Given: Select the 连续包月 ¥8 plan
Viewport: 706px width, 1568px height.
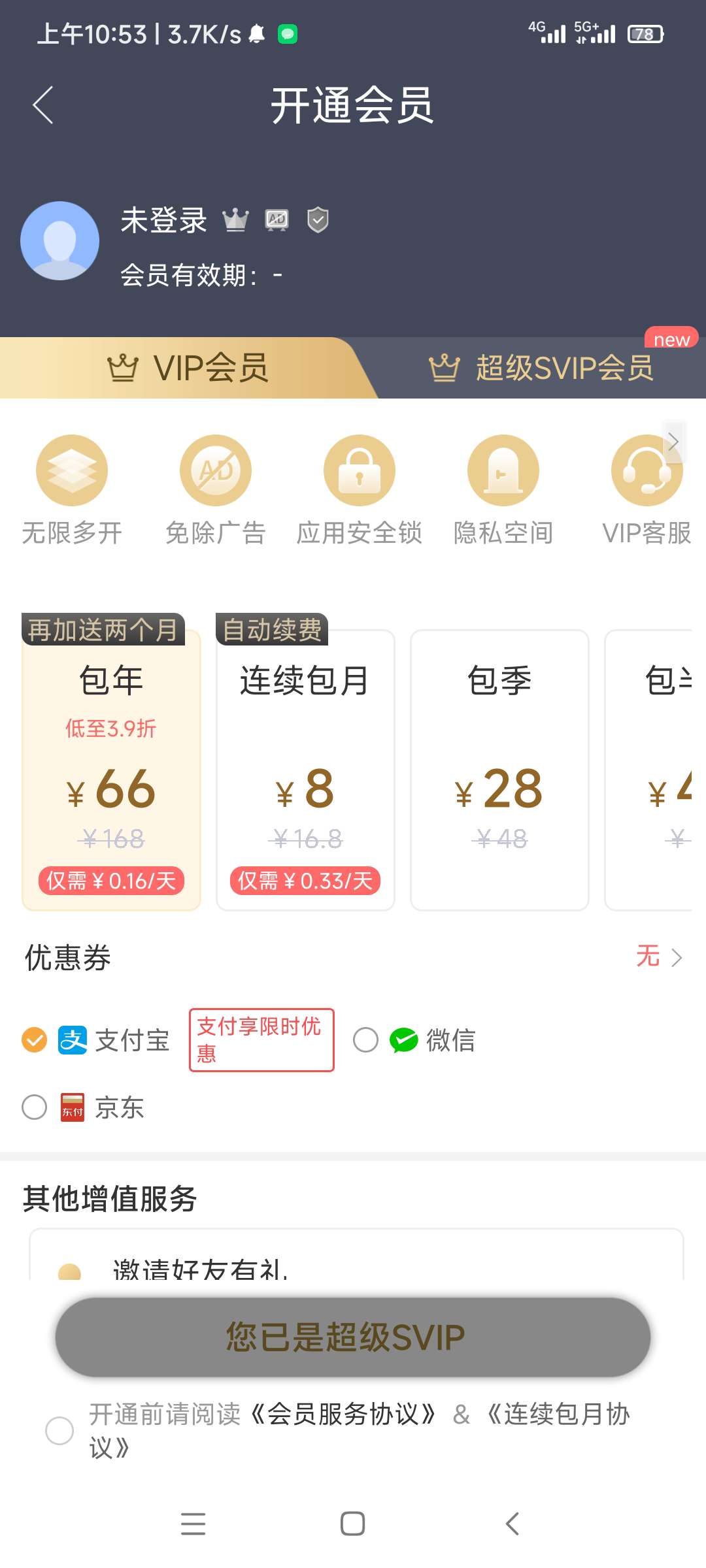Looking at the screenshot, I should tap(305, 770).
